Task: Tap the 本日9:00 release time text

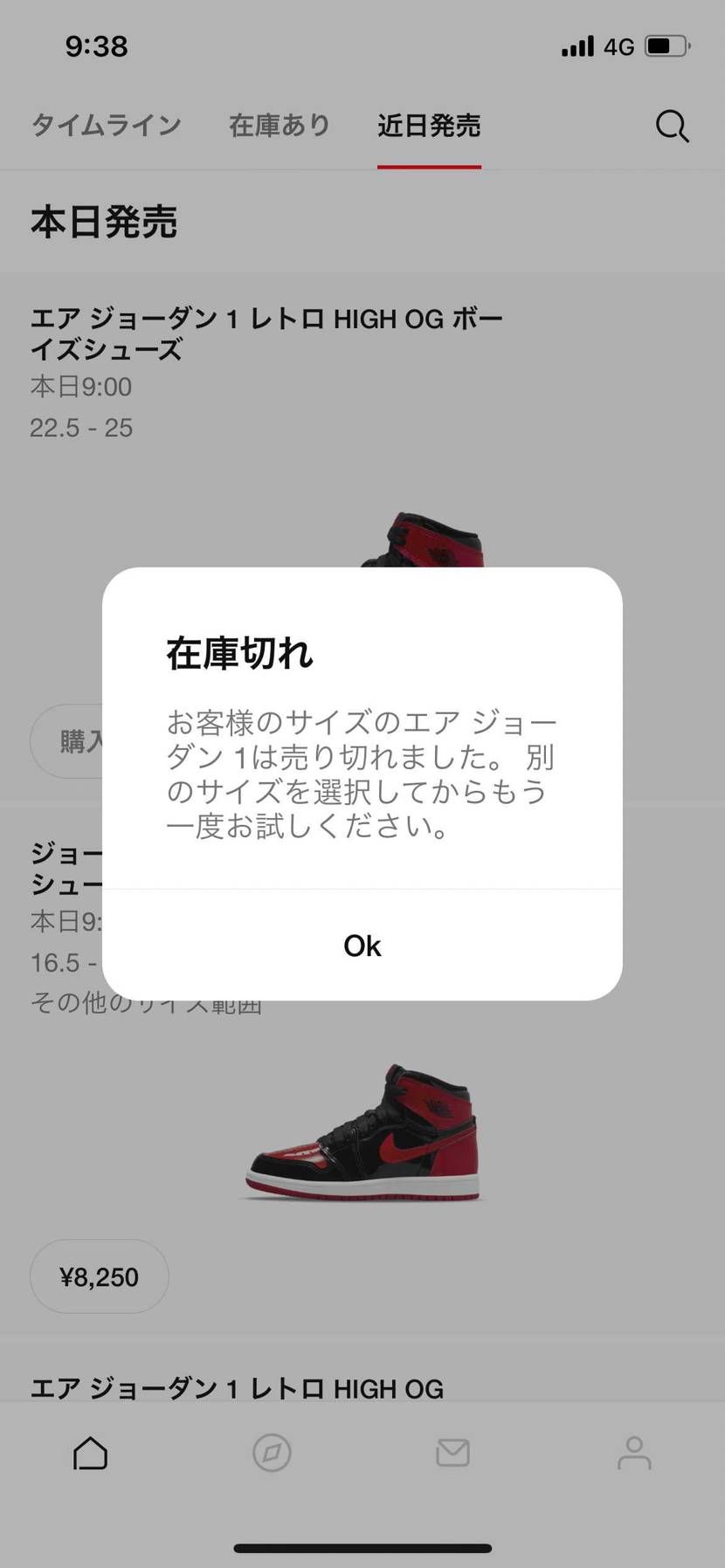Action: (x=81, y=386)
